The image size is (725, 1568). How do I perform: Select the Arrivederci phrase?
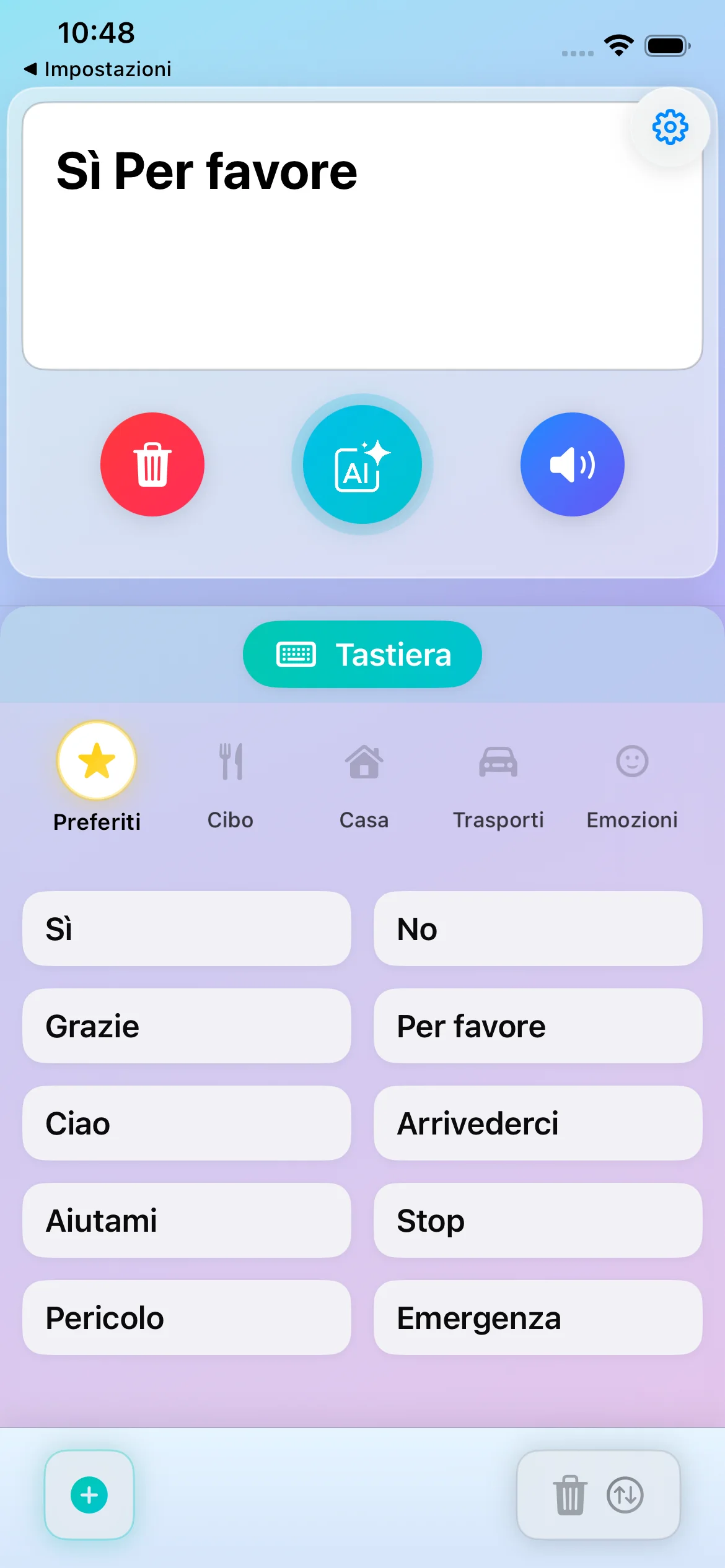coord(538,1123)
